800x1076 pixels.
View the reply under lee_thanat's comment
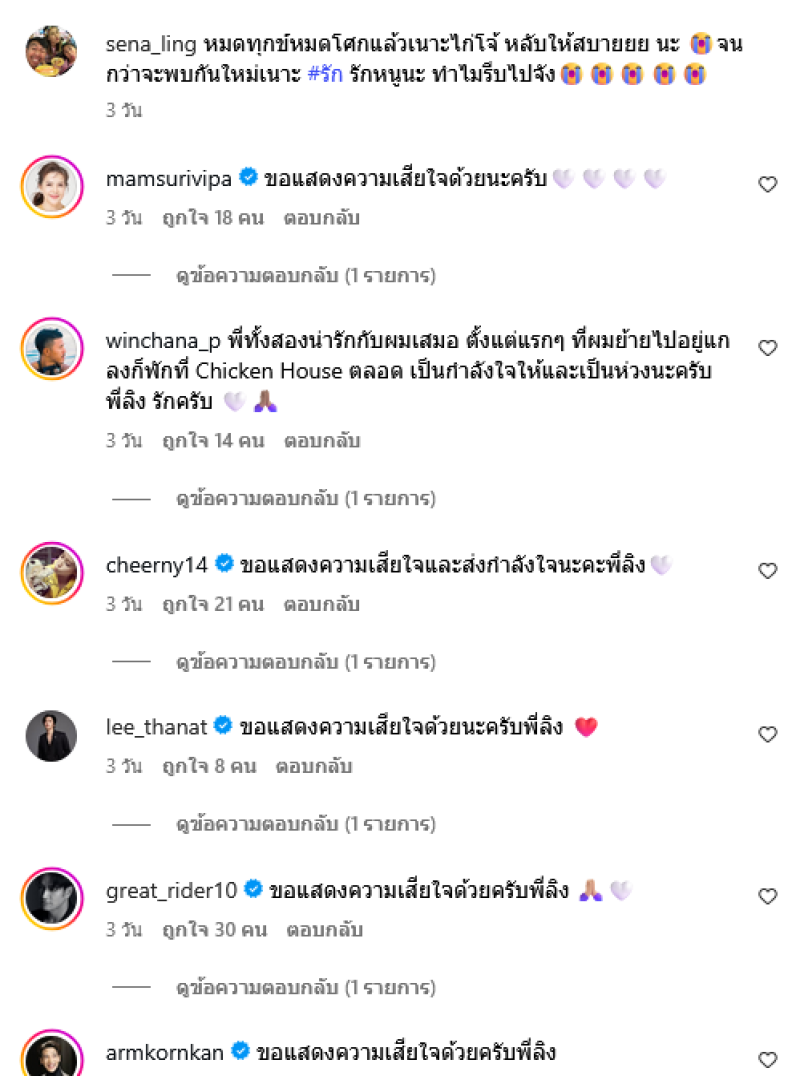tap(305, 824)
